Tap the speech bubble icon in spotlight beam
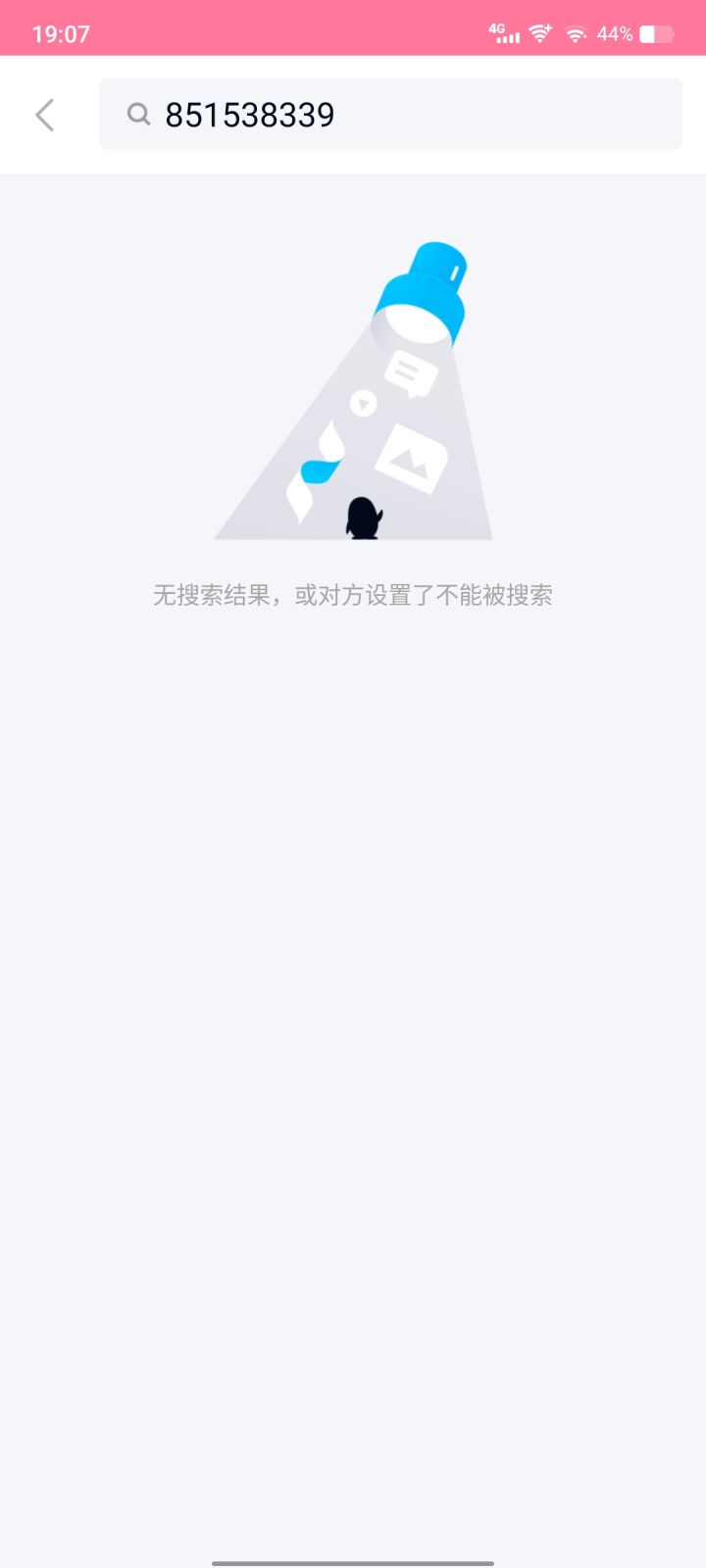706x1568 pixels. click(412, 374)
